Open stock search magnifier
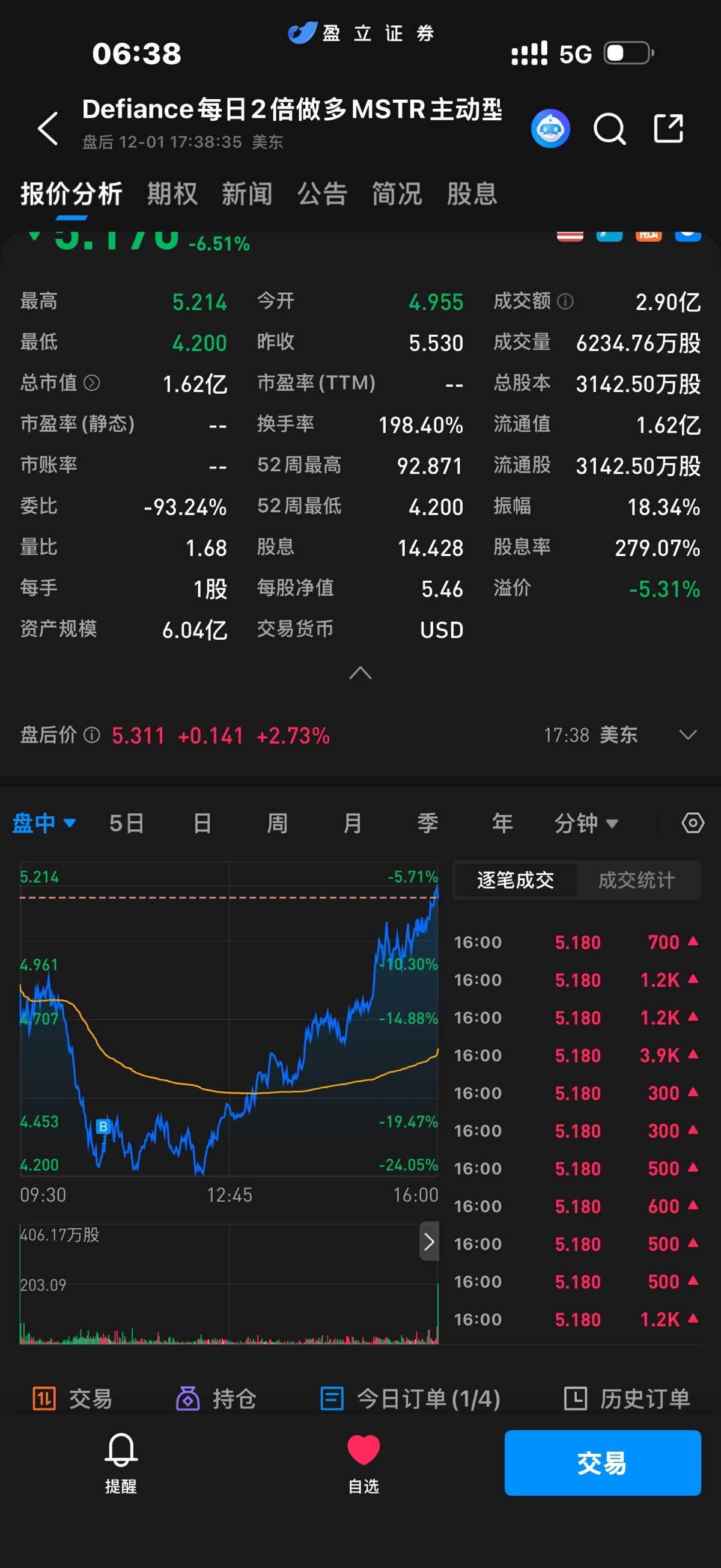The height and width of the screenshot is (1568, 721). pos(609,129)
